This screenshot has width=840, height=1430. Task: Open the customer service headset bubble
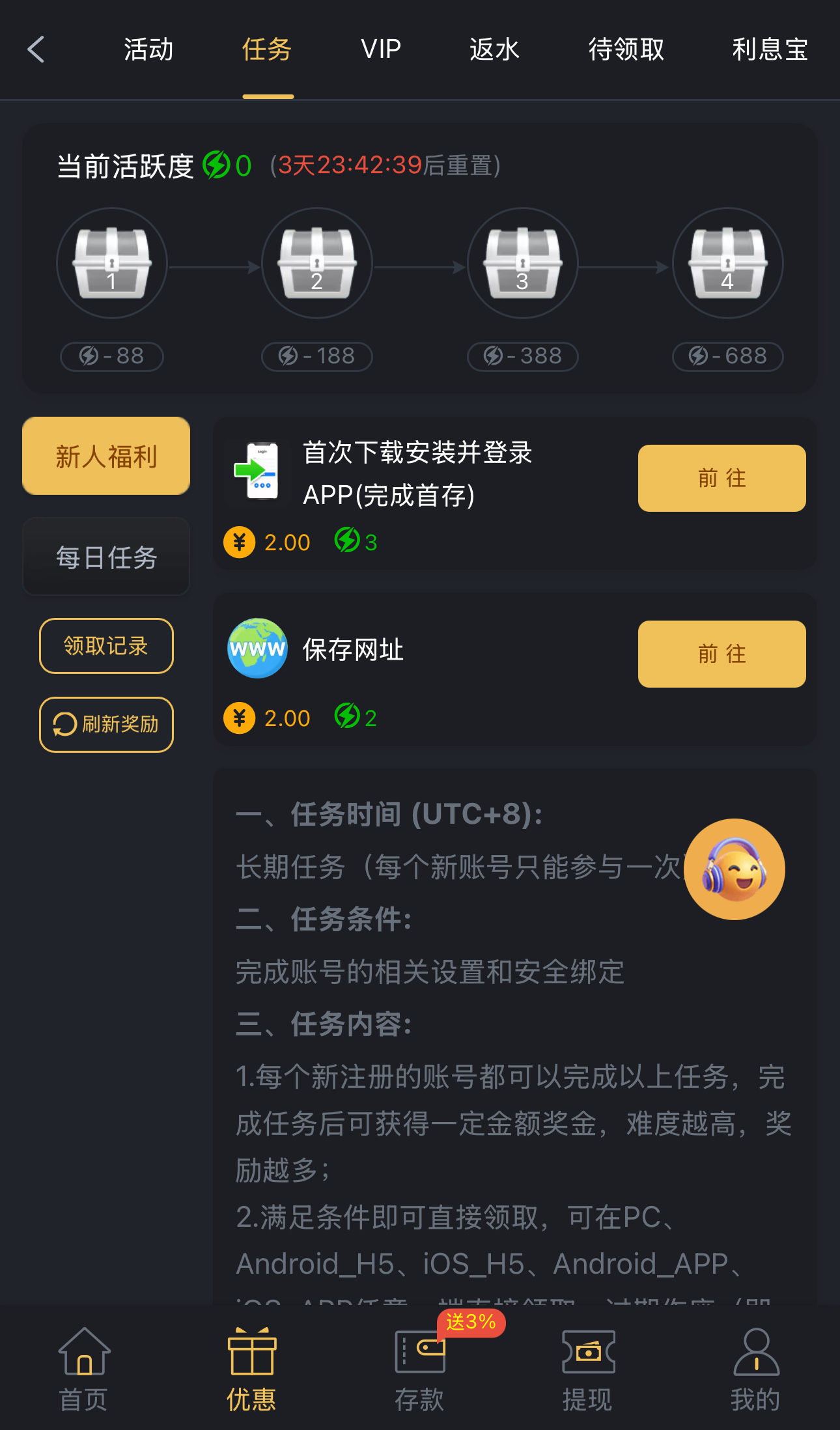735,869
